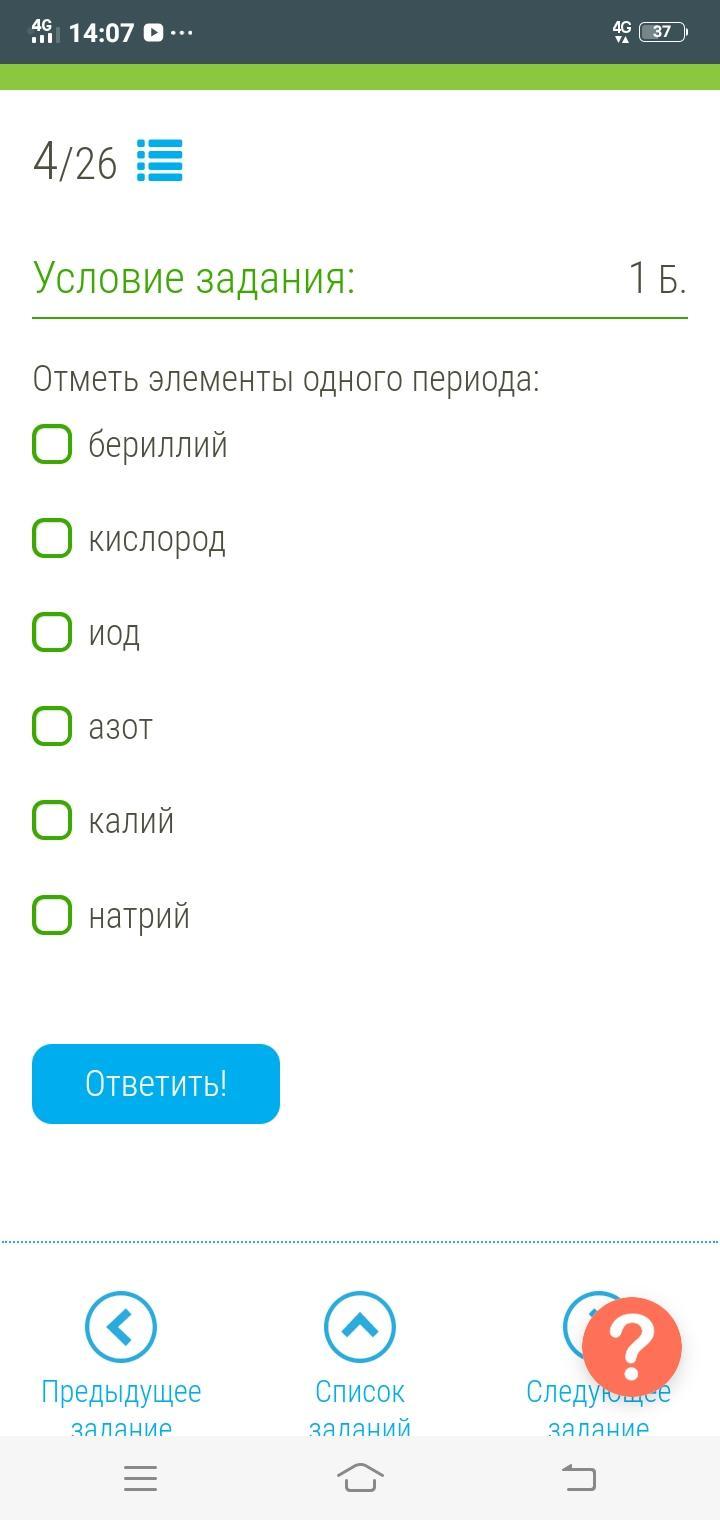Check the натрий option

coord(52,914)
